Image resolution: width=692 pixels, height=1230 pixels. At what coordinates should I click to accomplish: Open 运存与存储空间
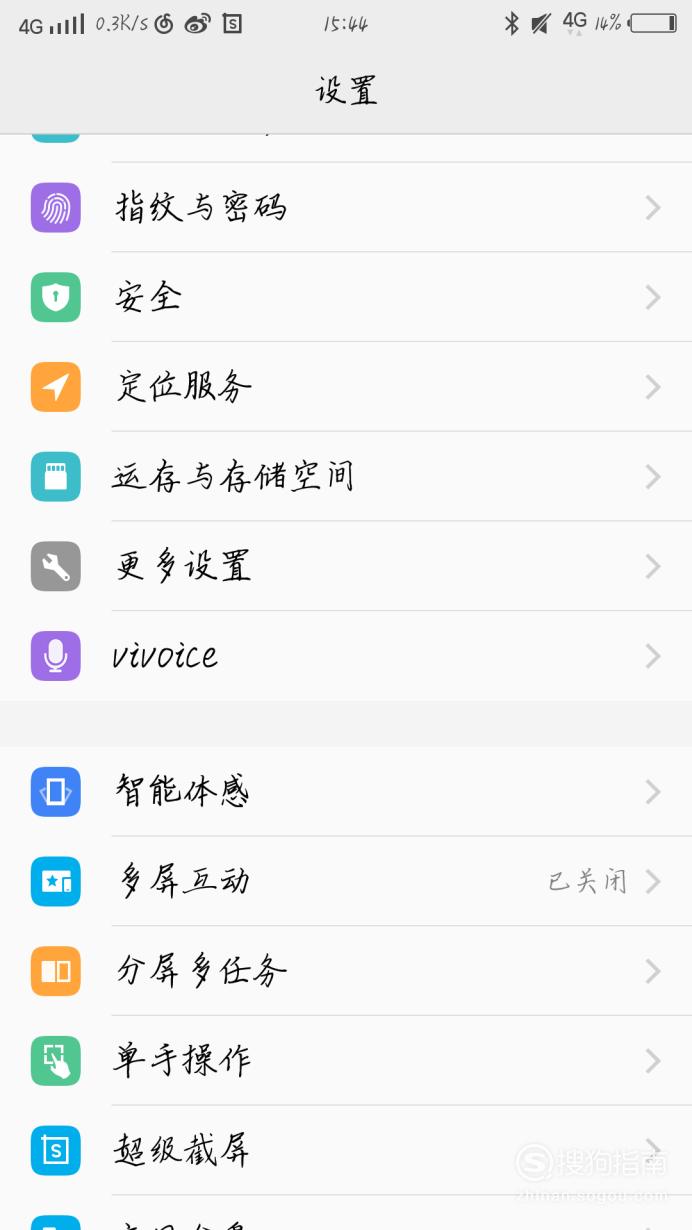(346, 476)
